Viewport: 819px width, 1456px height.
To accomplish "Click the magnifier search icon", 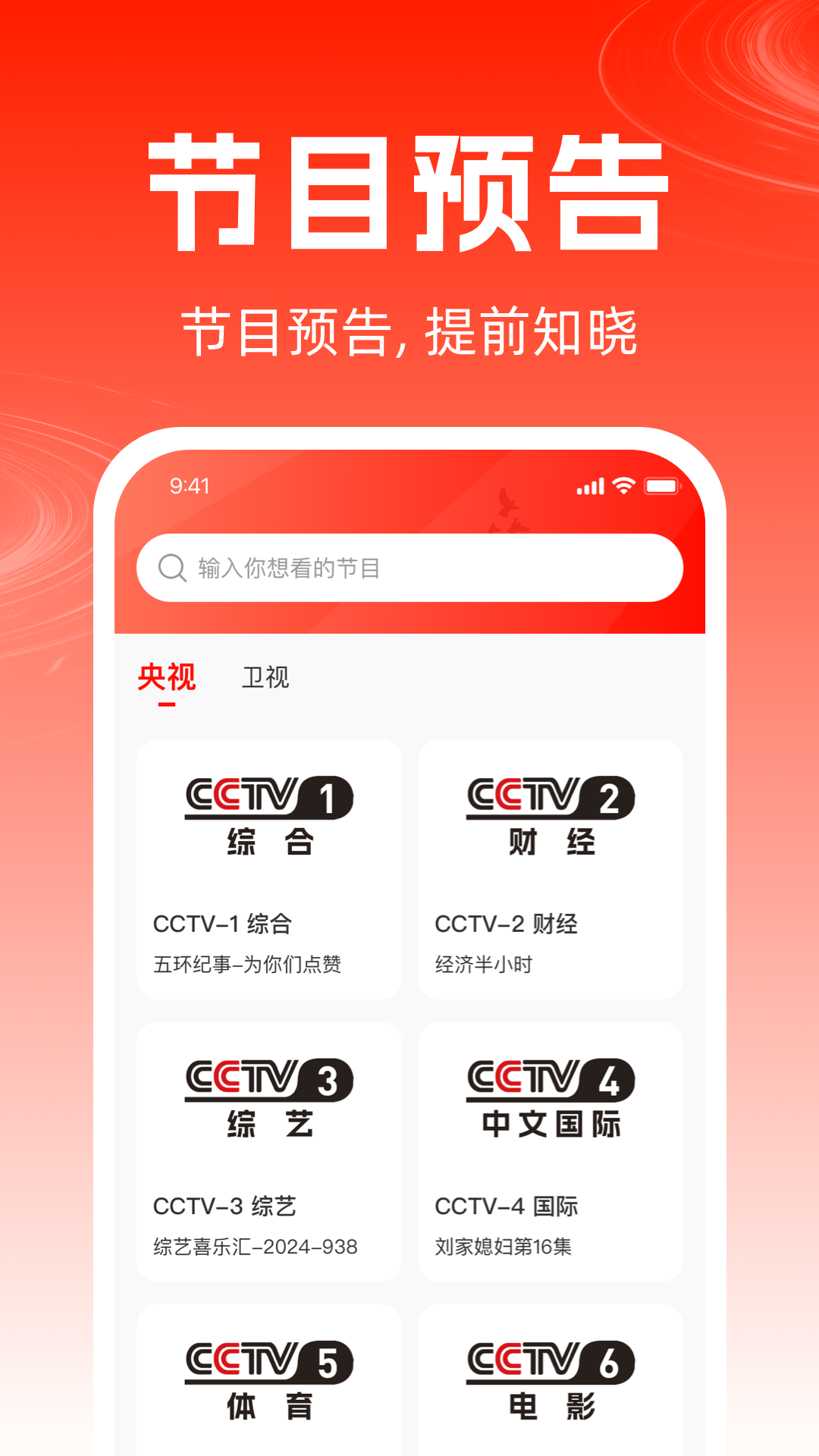I will click(x=173, y=566).
